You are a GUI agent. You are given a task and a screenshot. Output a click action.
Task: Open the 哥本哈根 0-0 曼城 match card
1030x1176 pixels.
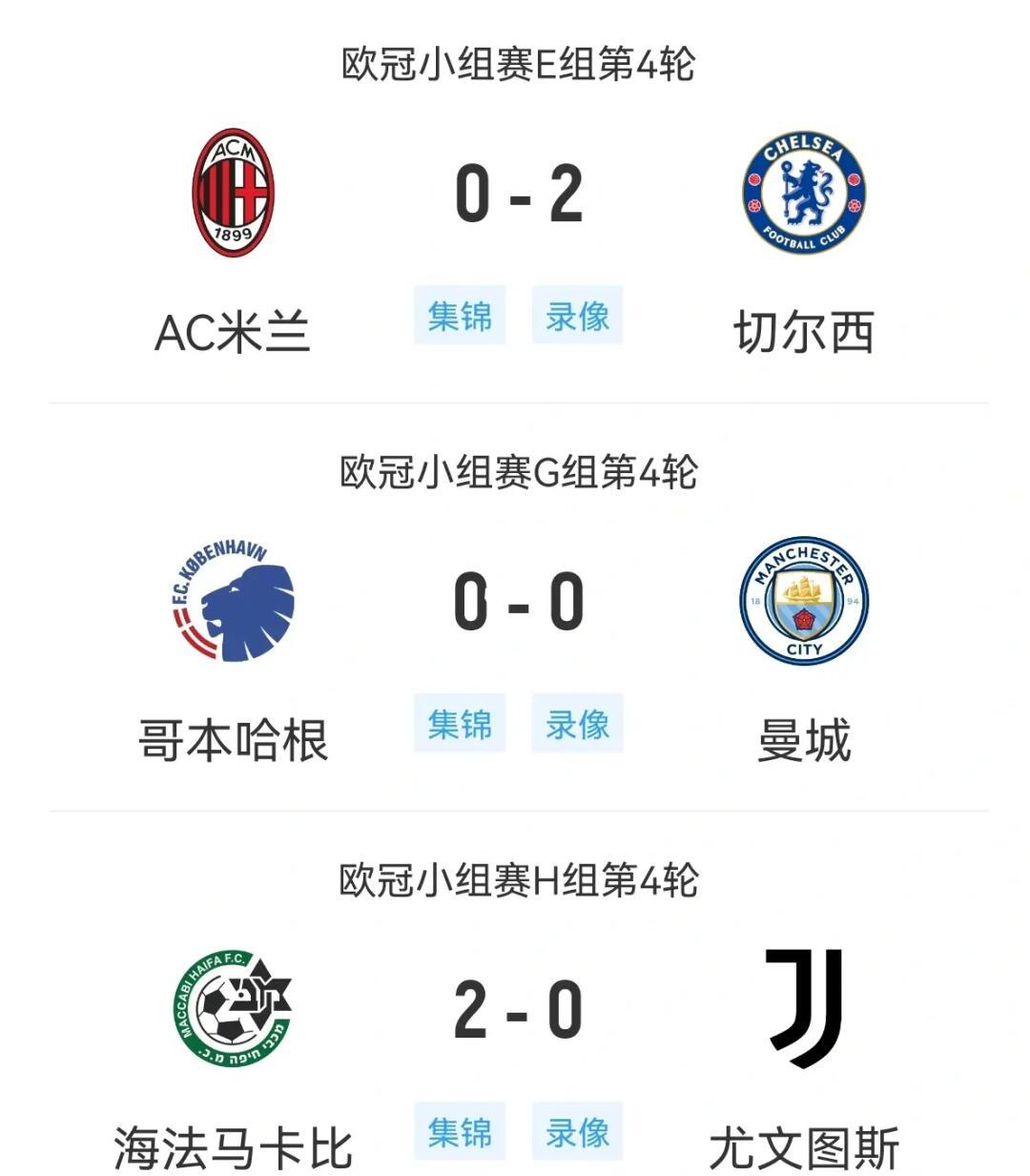click(x=518, y=603)
